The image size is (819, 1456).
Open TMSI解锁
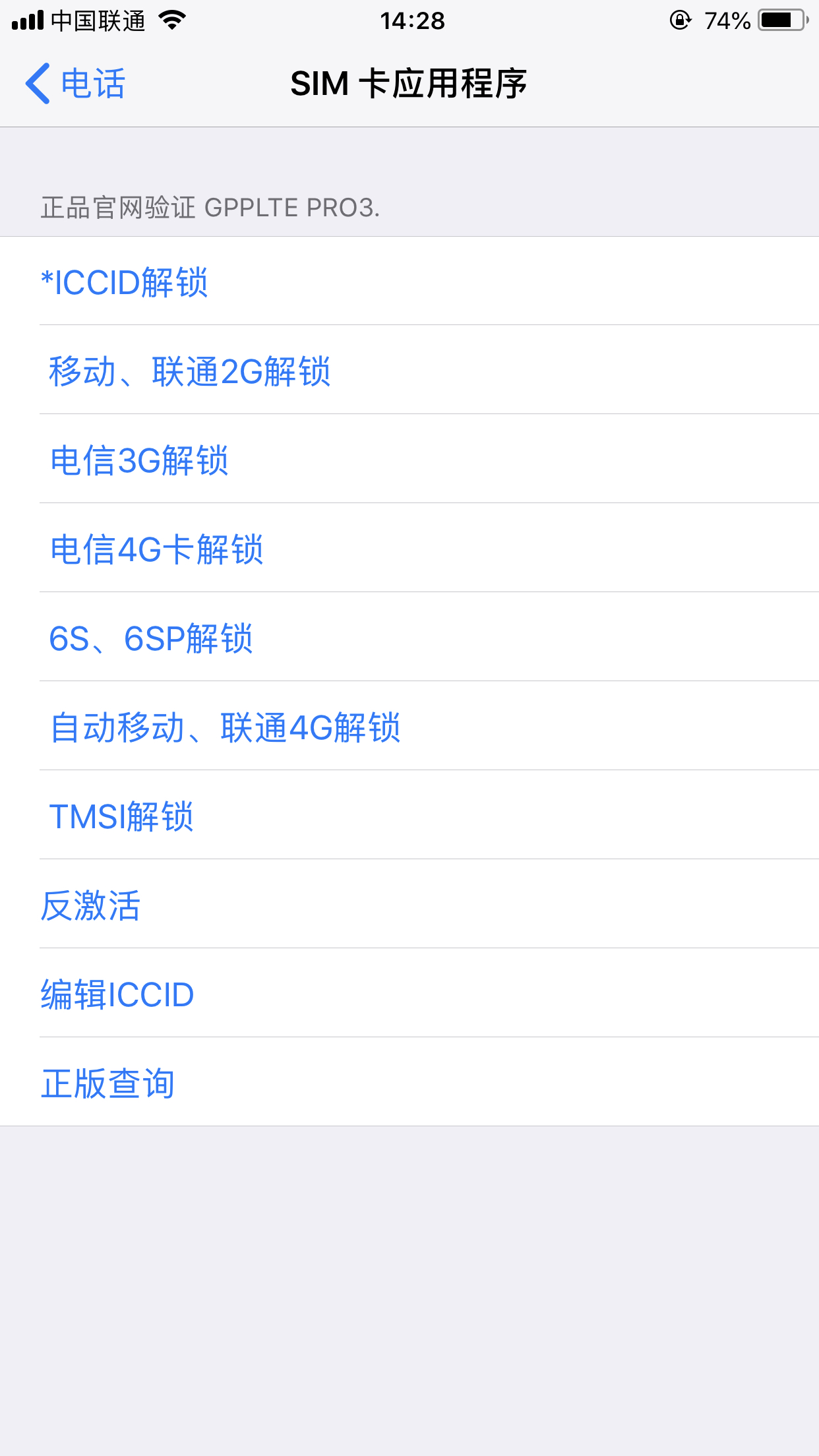click(409, 815)
